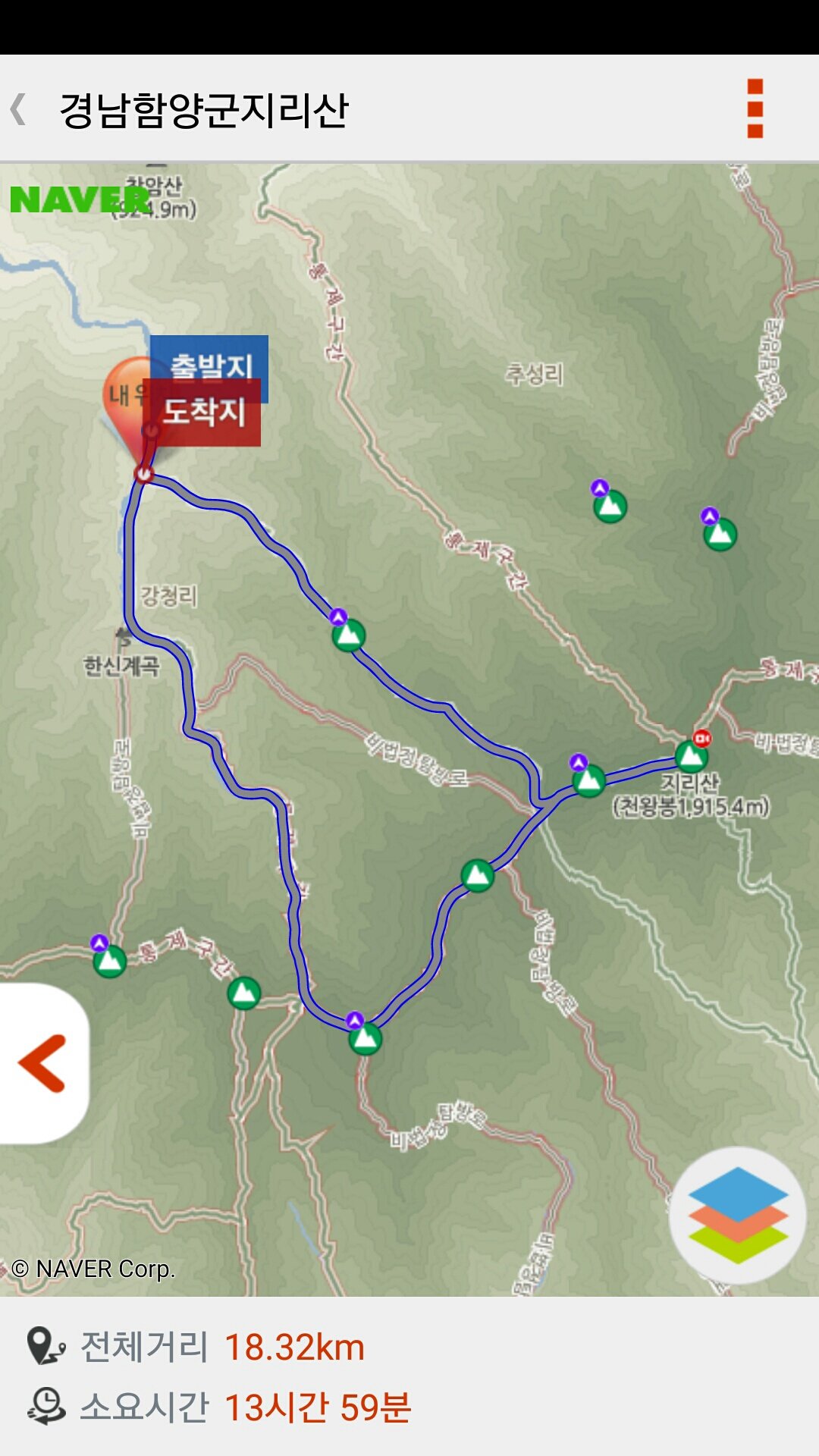Tap the 도착지 destination label
Screen dimensions: 819x1456
(x=203, y=413)
